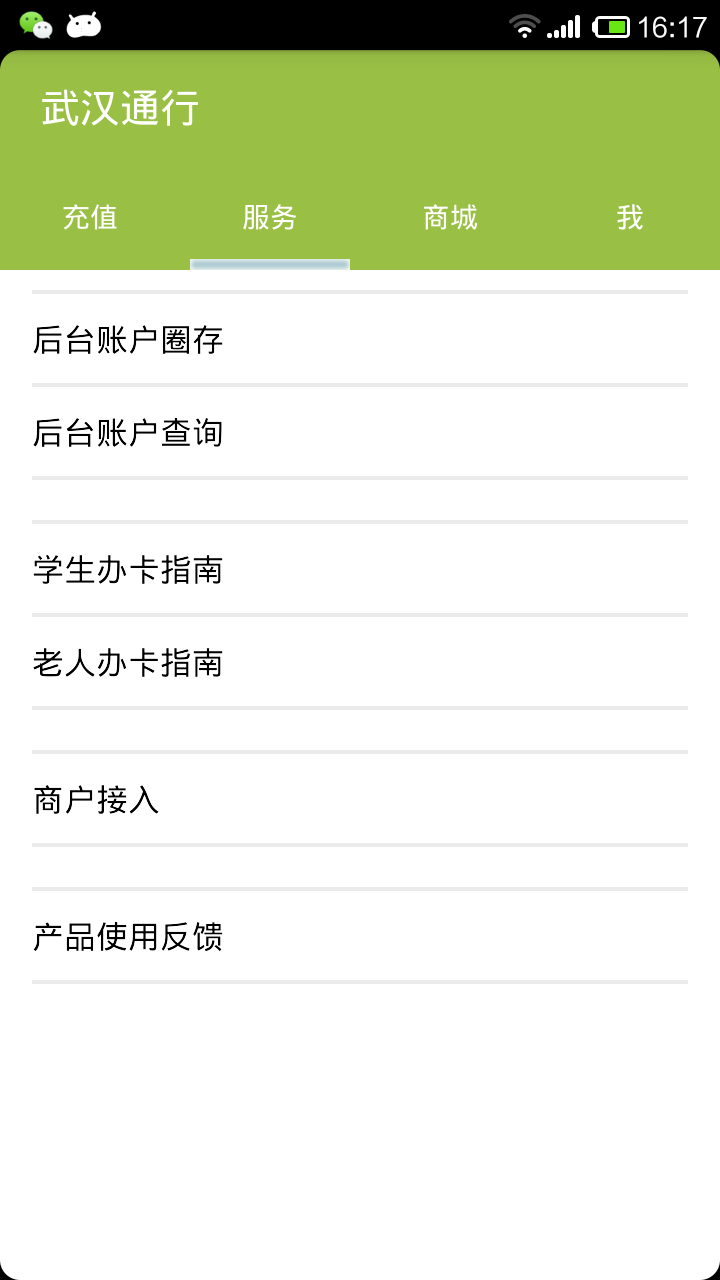
Task: View 学生办卡指南
Action: [360, 570]
